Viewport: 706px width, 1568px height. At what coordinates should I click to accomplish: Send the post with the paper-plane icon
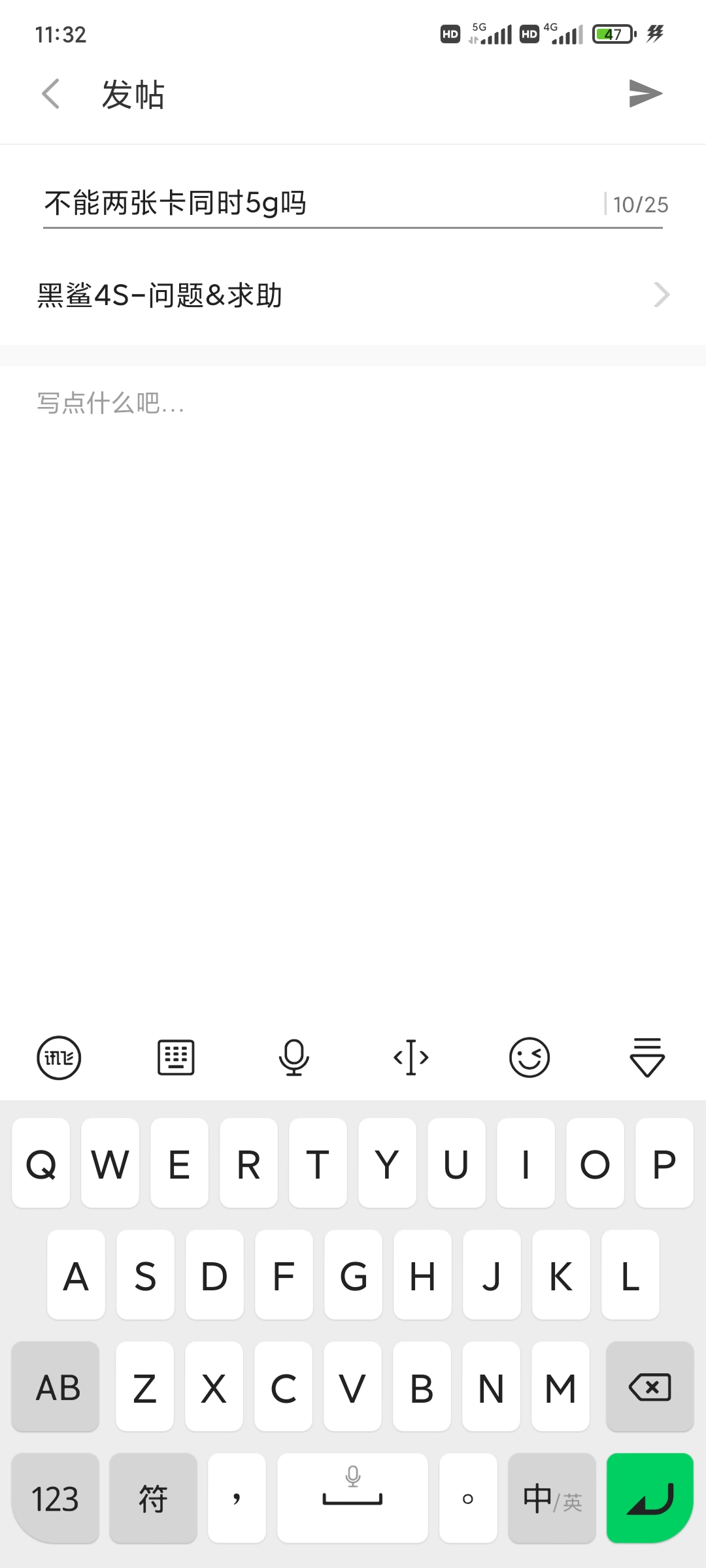[x=646, y=93]
